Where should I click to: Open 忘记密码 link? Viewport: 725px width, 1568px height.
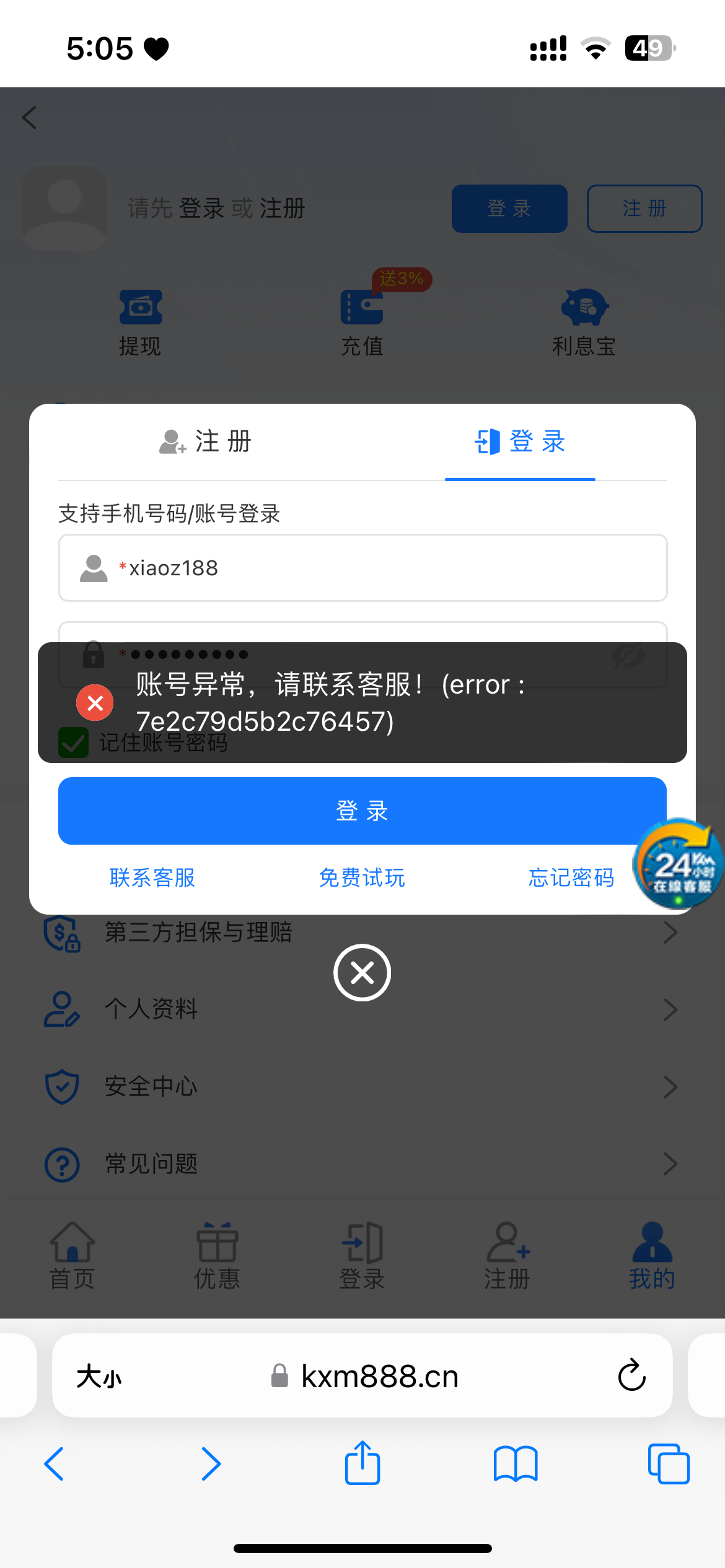571,878
